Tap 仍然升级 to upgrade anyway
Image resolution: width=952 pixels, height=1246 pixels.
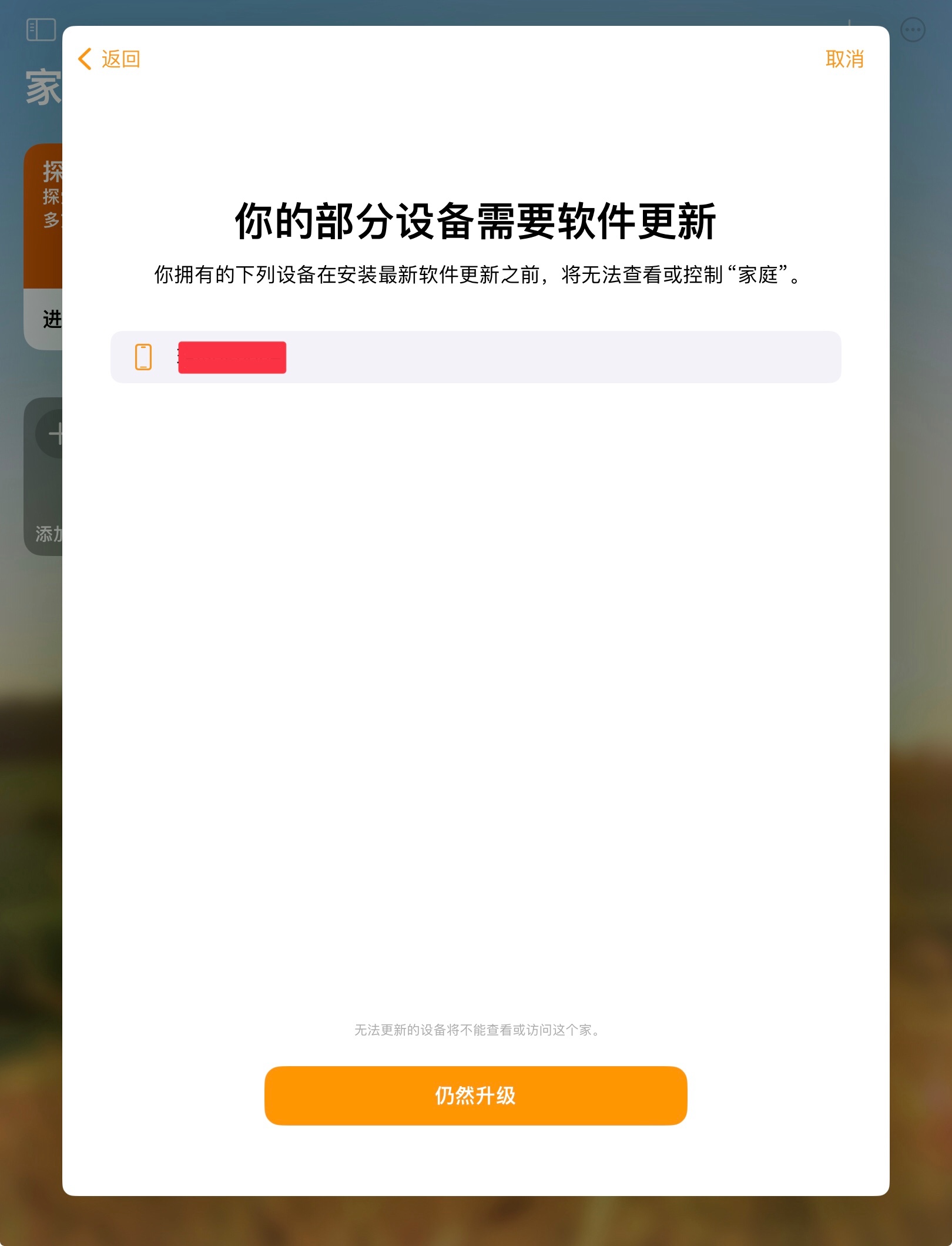coord(475,1096)
